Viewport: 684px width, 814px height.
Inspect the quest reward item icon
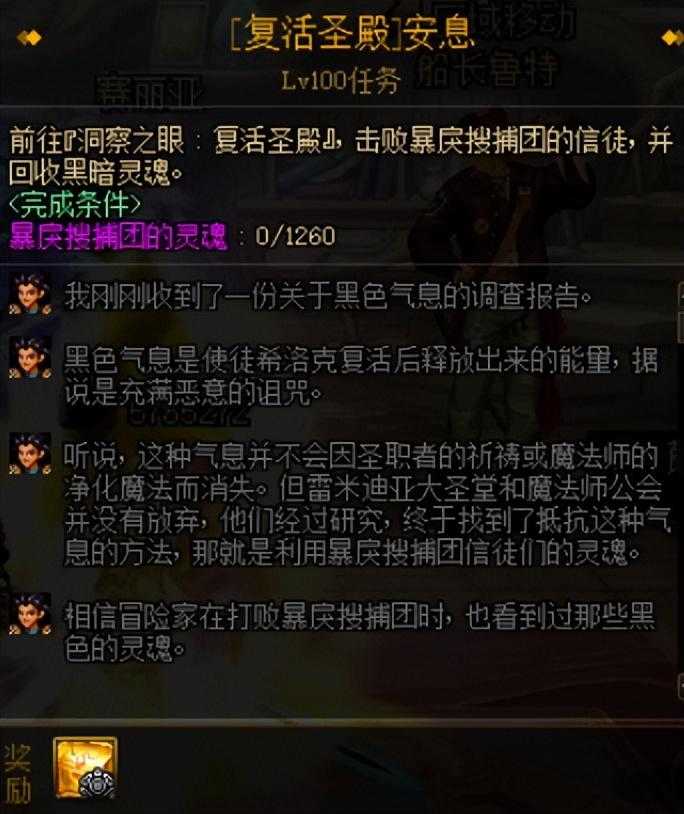pyautogui.click(x=85, y=768)
